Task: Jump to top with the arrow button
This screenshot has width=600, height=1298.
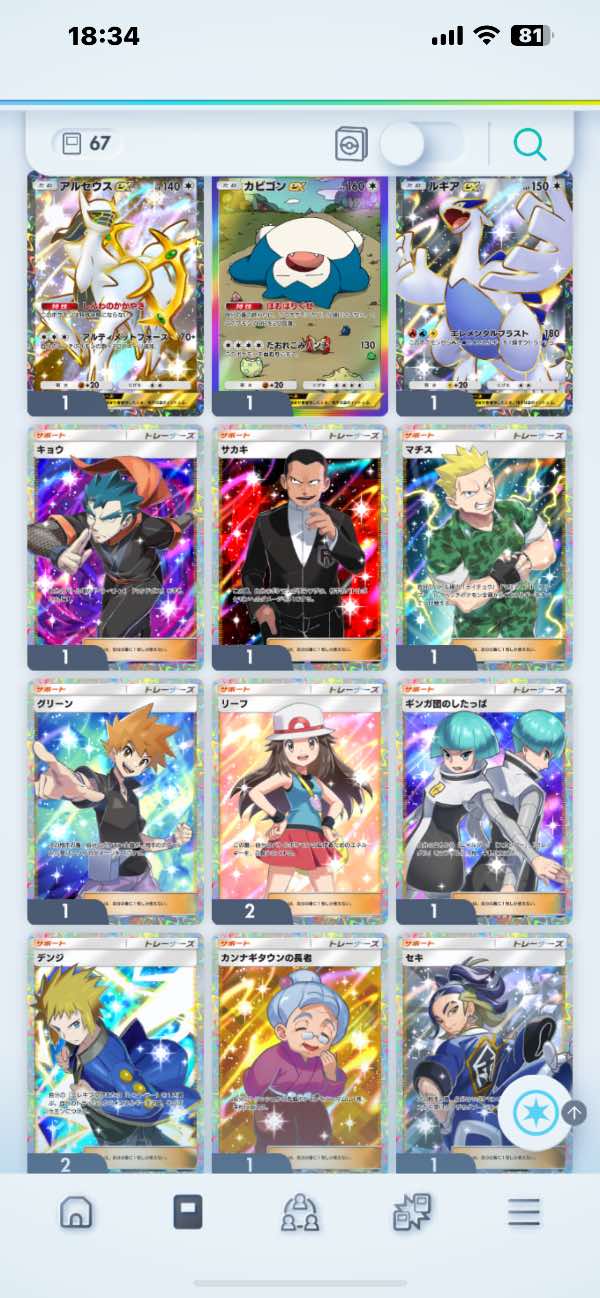Action: (574, 1112)
